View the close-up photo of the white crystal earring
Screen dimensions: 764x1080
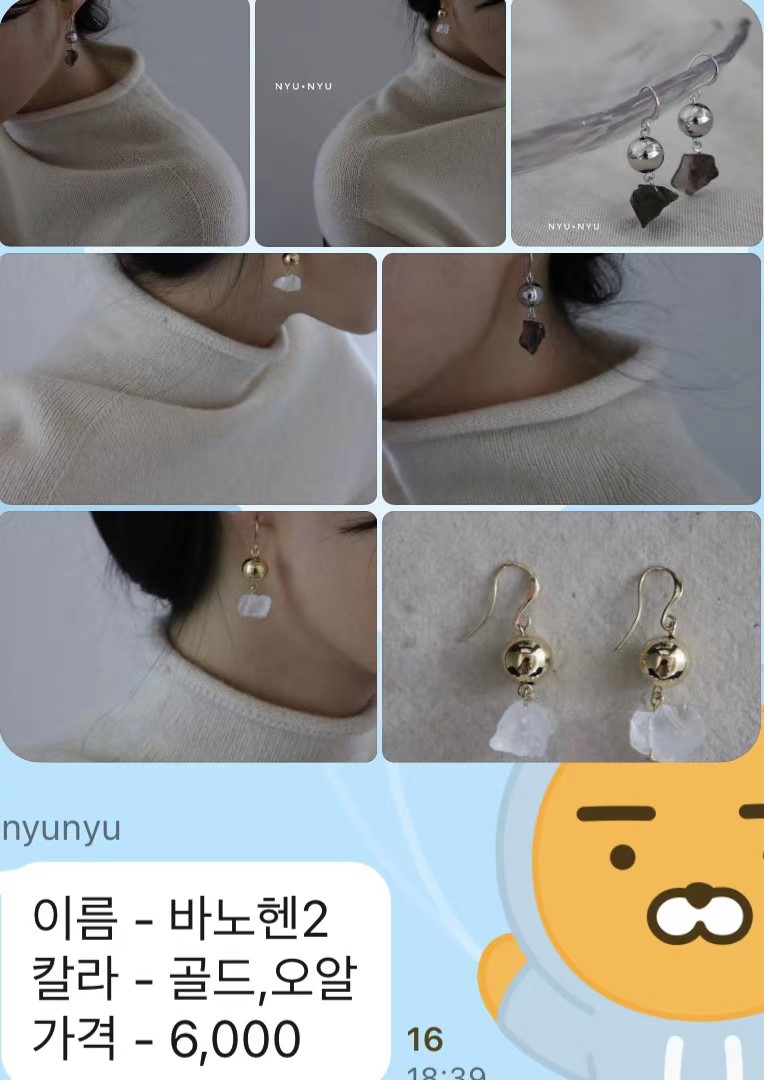[x=188, y=379]
